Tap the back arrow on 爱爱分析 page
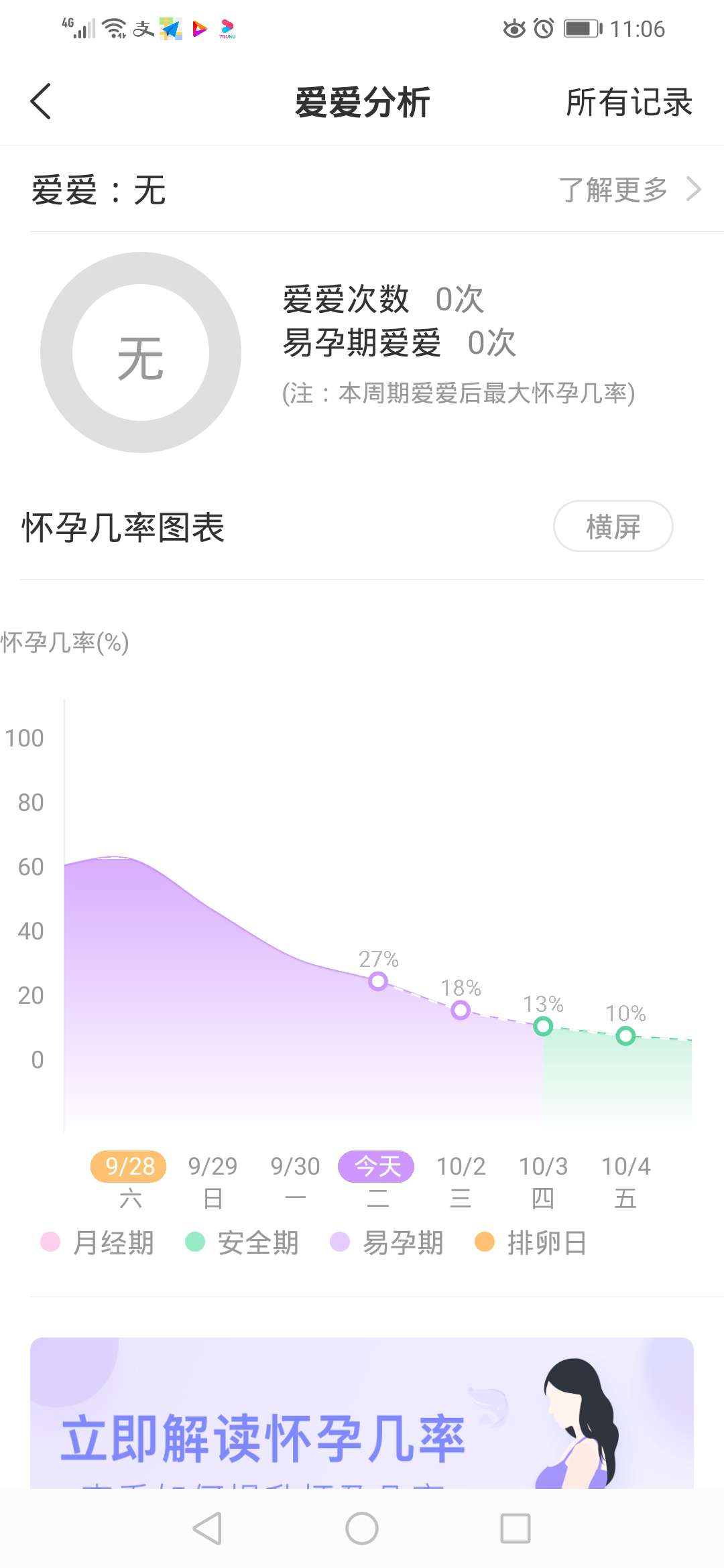 42,102
